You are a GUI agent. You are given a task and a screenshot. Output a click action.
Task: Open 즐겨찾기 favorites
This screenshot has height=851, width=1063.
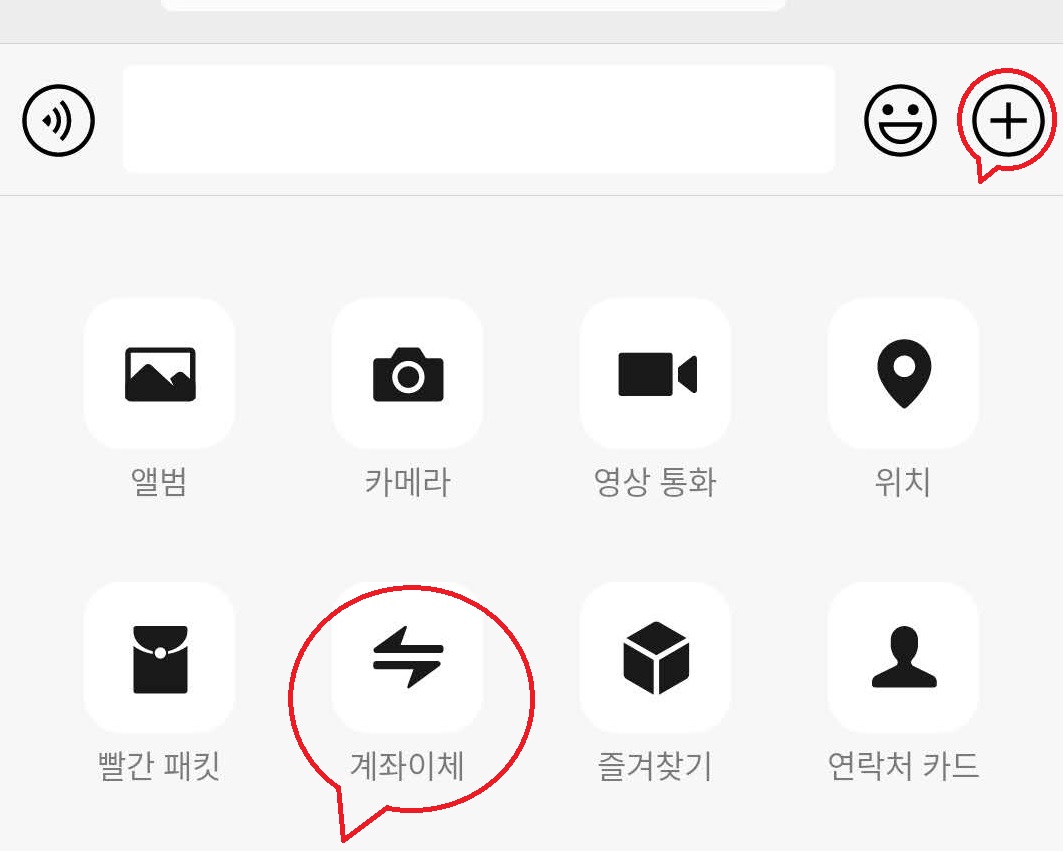655,657
